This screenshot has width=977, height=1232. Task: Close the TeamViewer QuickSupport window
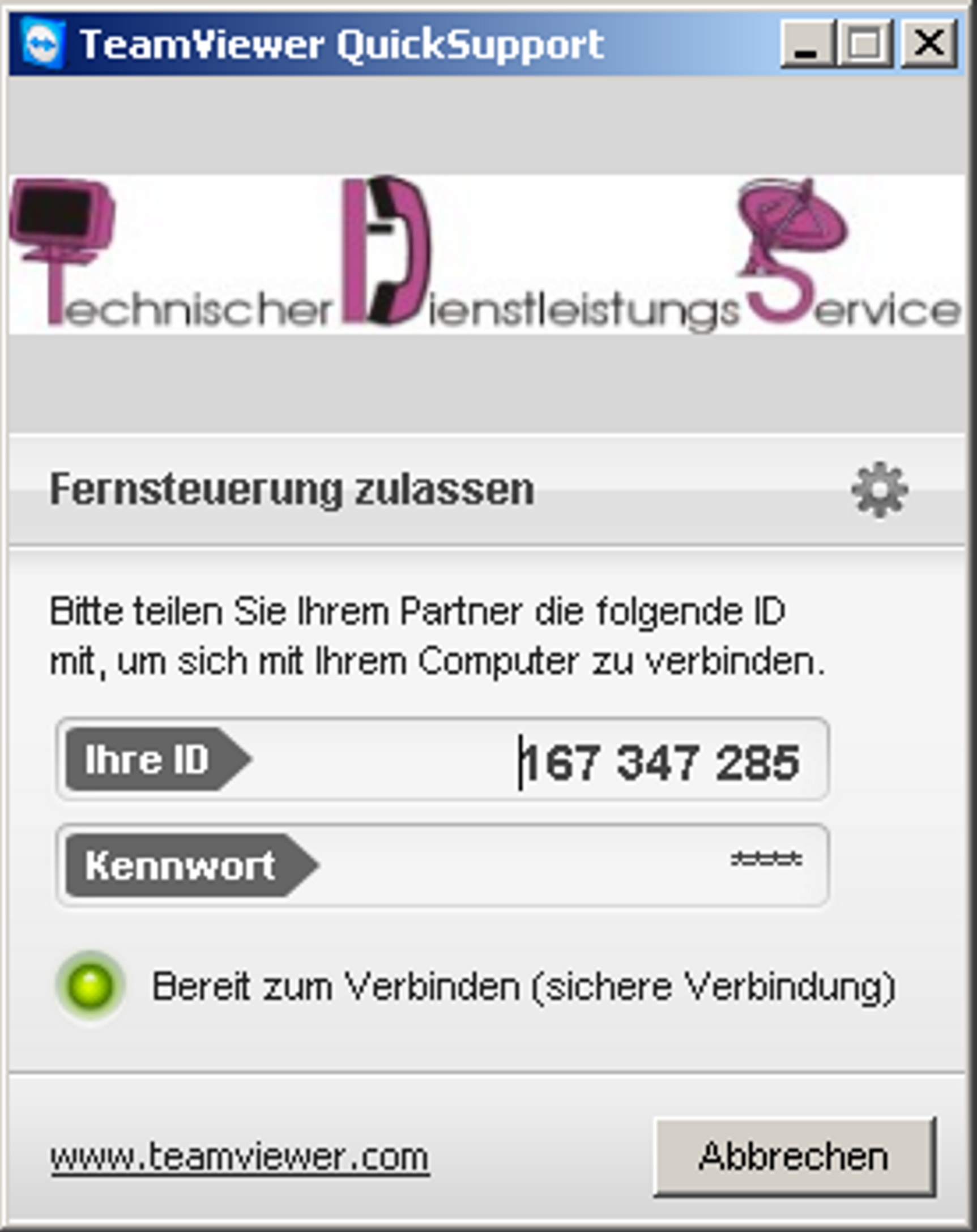(x=929, y=44)
